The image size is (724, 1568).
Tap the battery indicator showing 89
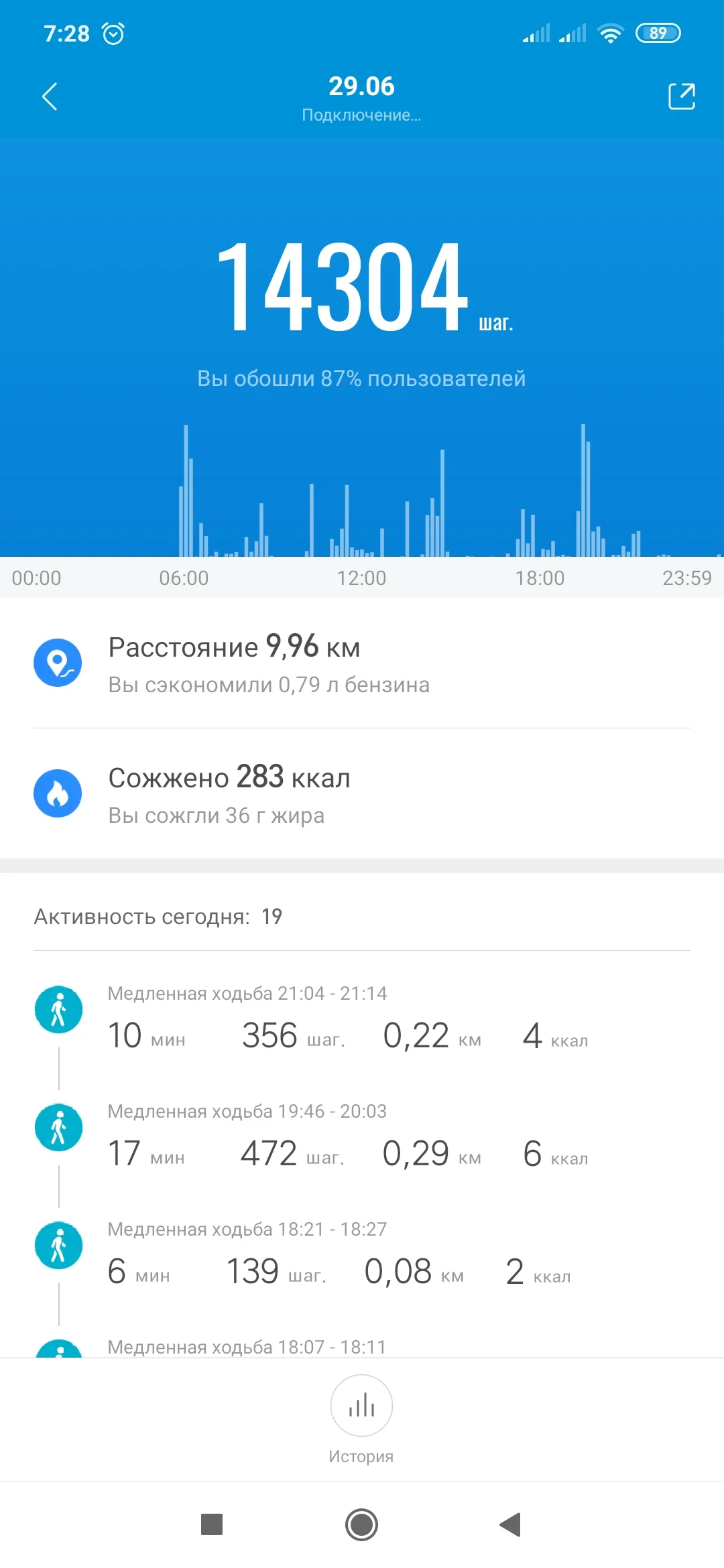click(658, 31)
